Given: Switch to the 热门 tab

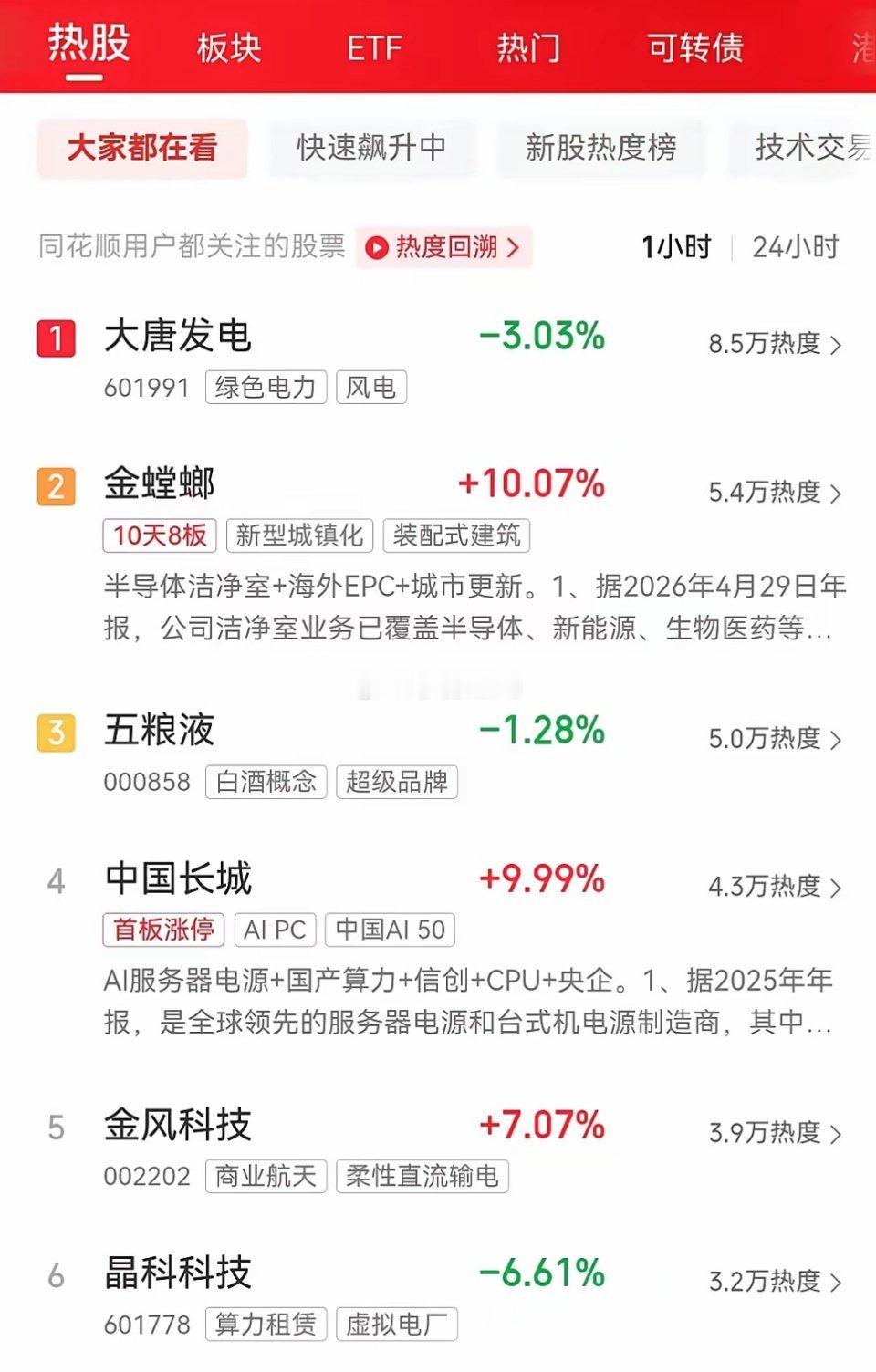Looking at the screenshot, I should tap(528, 47).
